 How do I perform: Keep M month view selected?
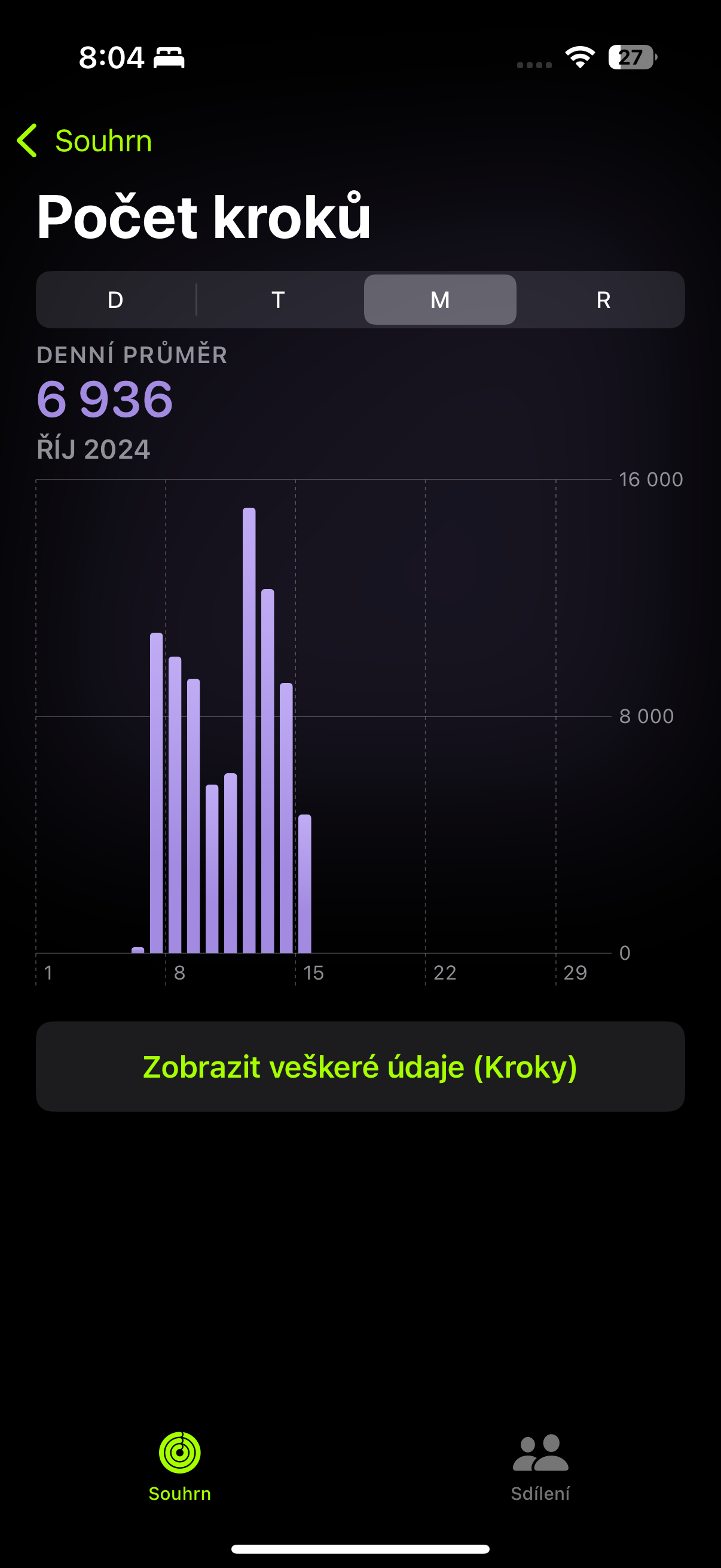(440, 300)
